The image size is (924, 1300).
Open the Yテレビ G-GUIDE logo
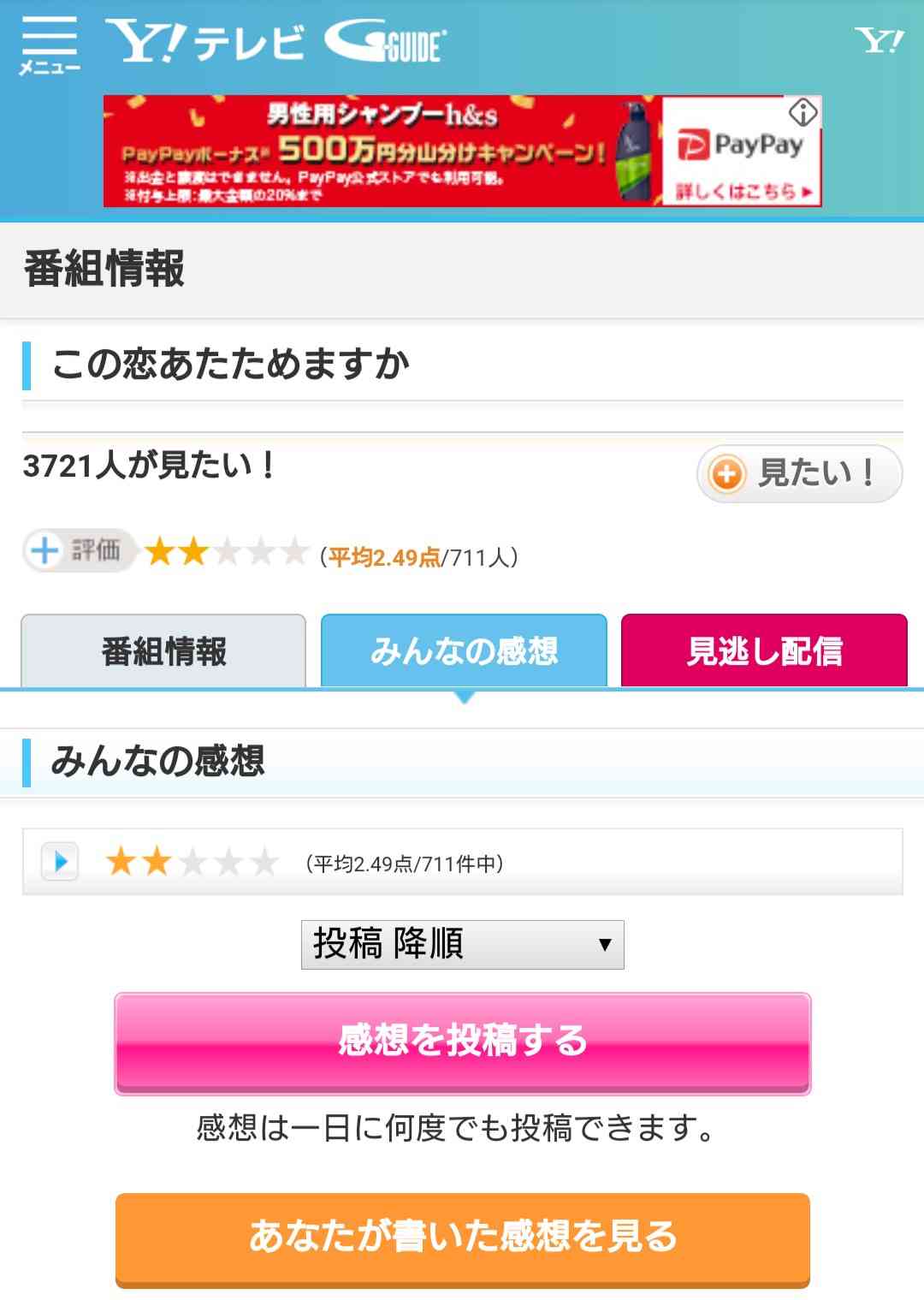tap(274, 42)
